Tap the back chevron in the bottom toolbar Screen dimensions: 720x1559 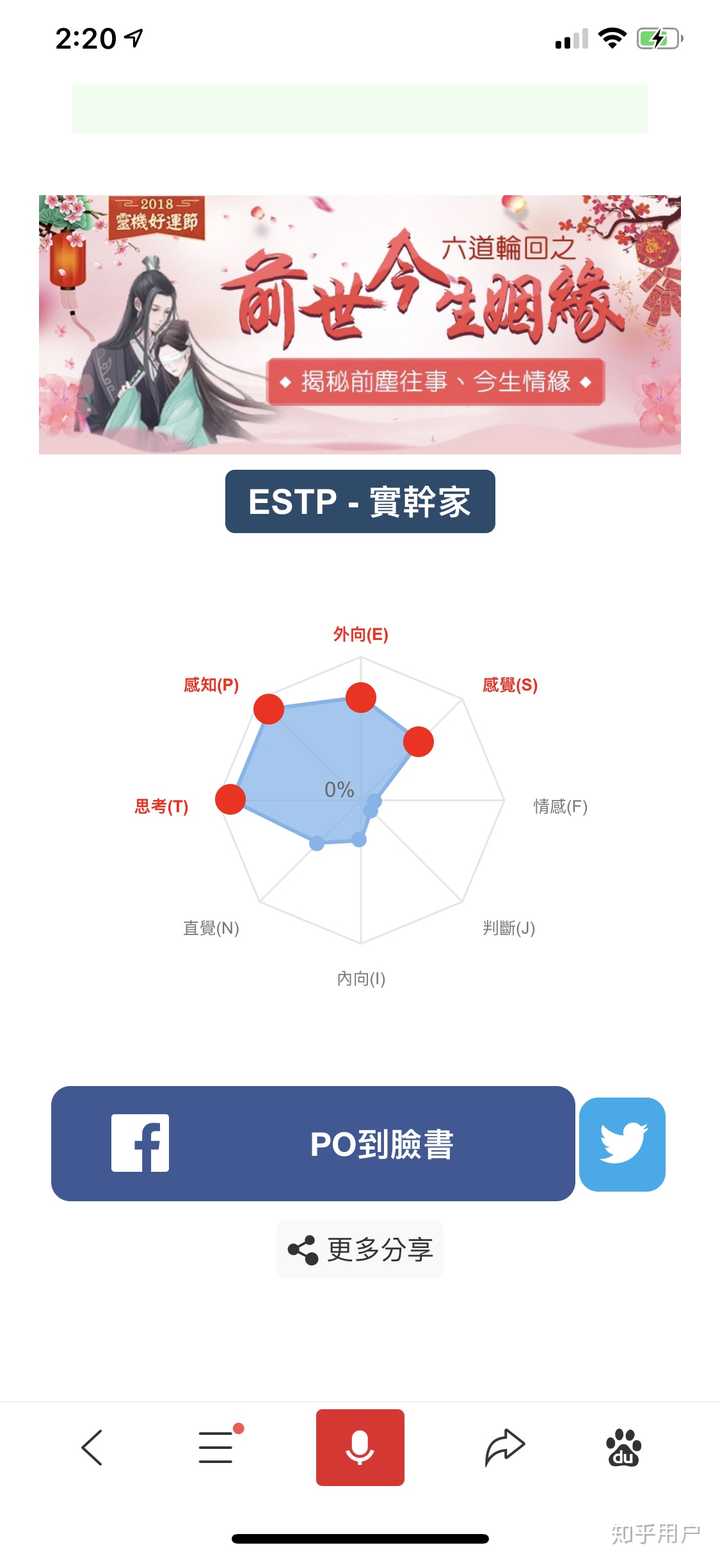click(92, 1445)
